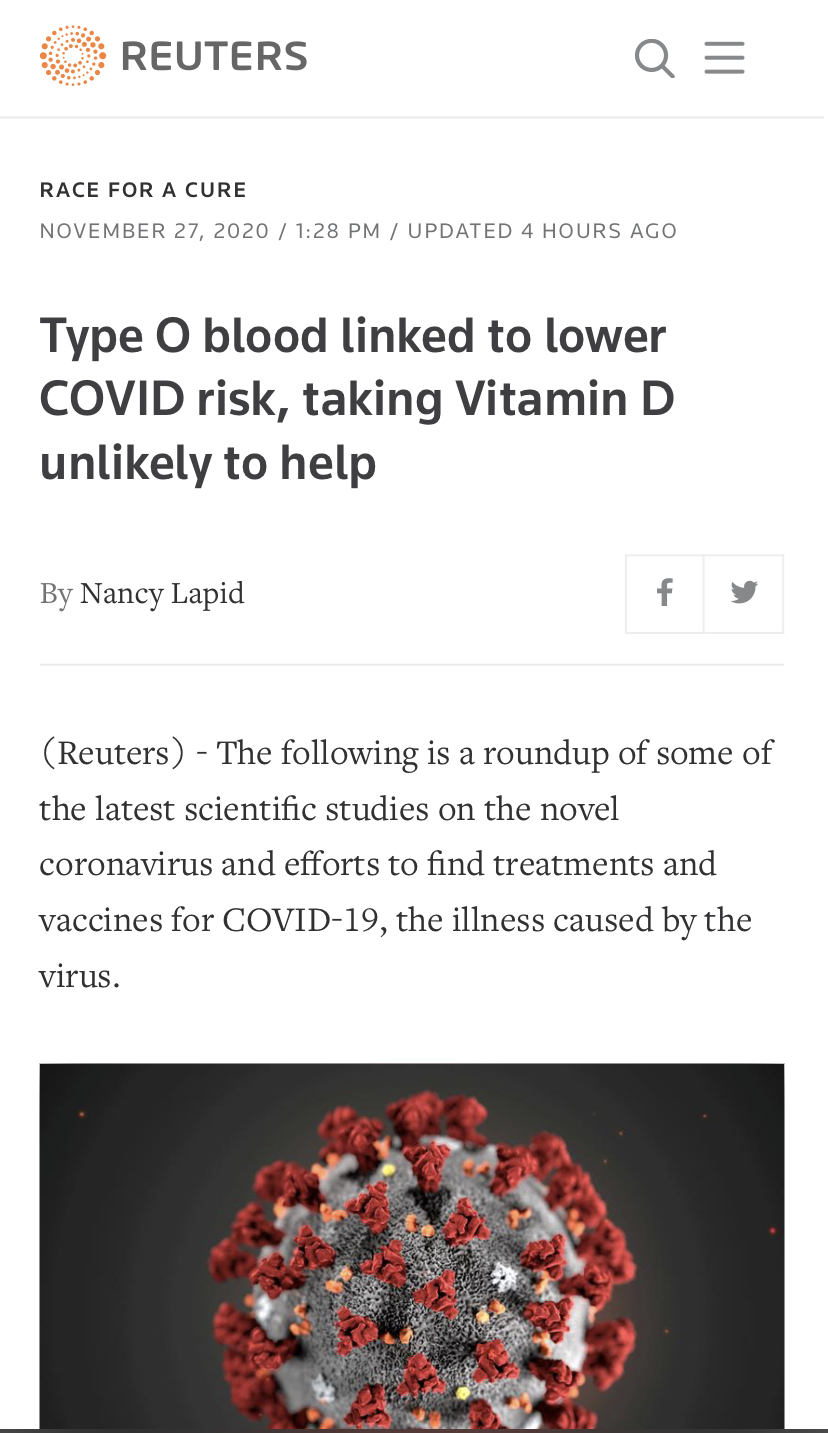
Task: Share article on Facebook
Action: tap(665, 594)
